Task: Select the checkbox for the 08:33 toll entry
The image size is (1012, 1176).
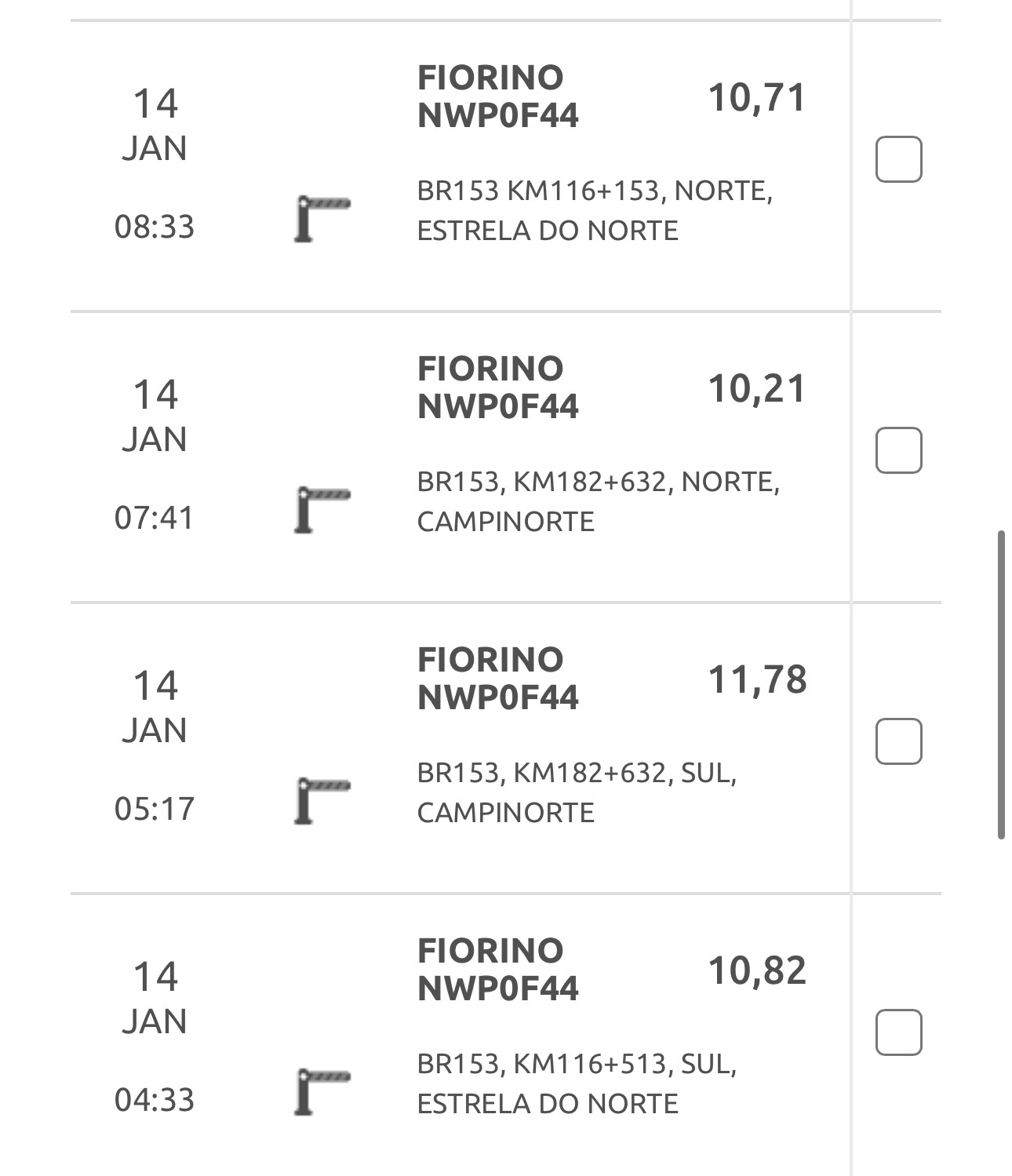Action: [x=898, y=159]
